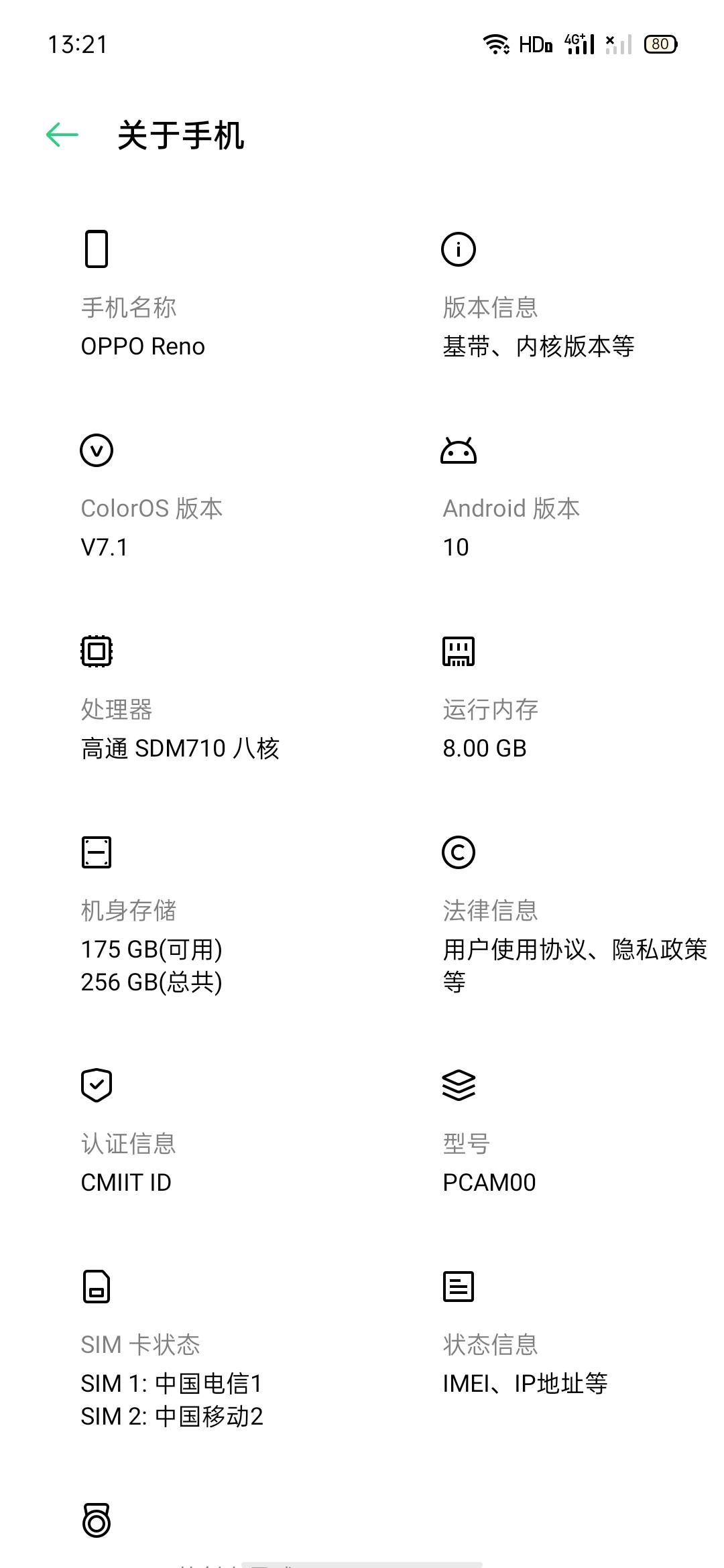The height and width of the screenshot is (1568, 724).
Task: Tap the 型号 PCAM00 item
Action: tap(489, 1163)
